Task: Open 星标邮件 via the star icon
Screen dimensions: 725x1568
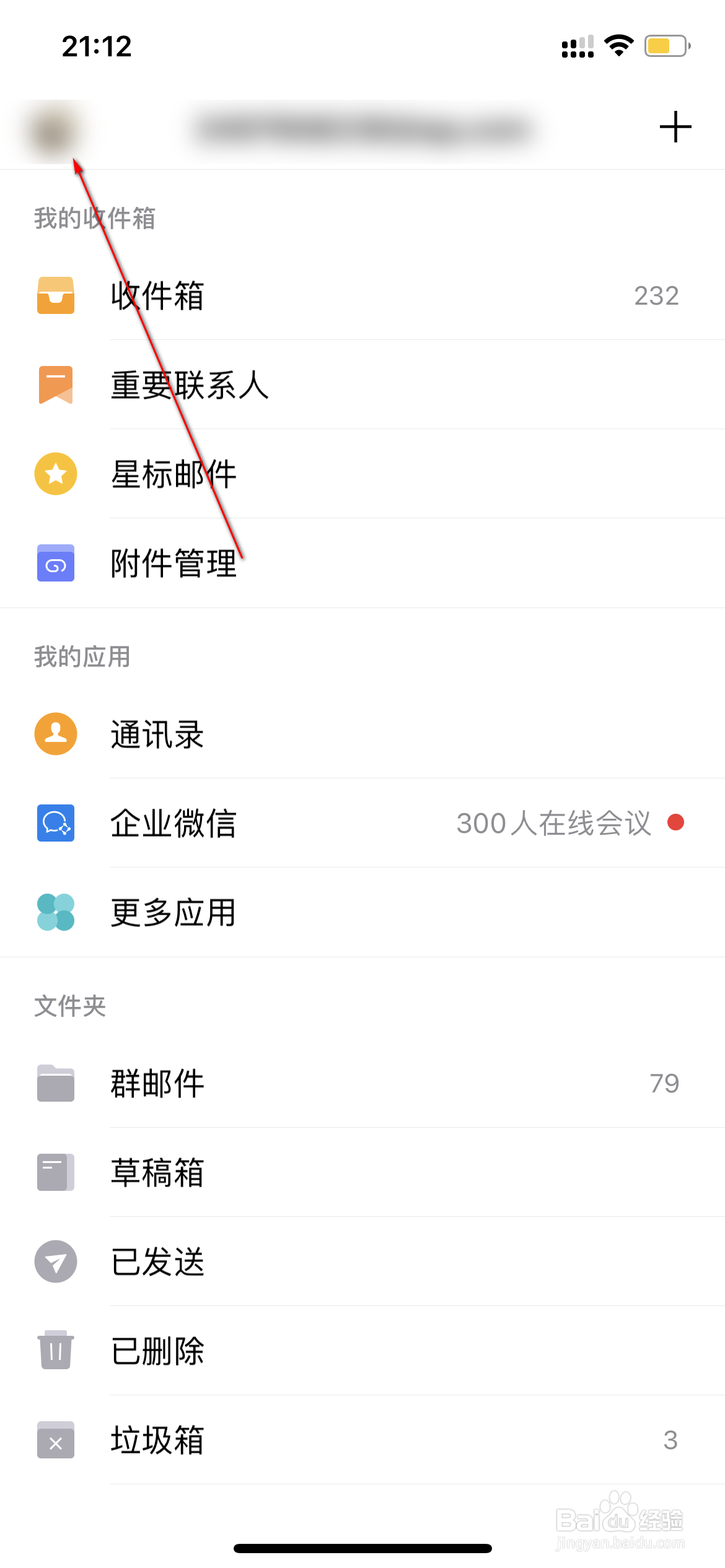Action: pos(55,474)
